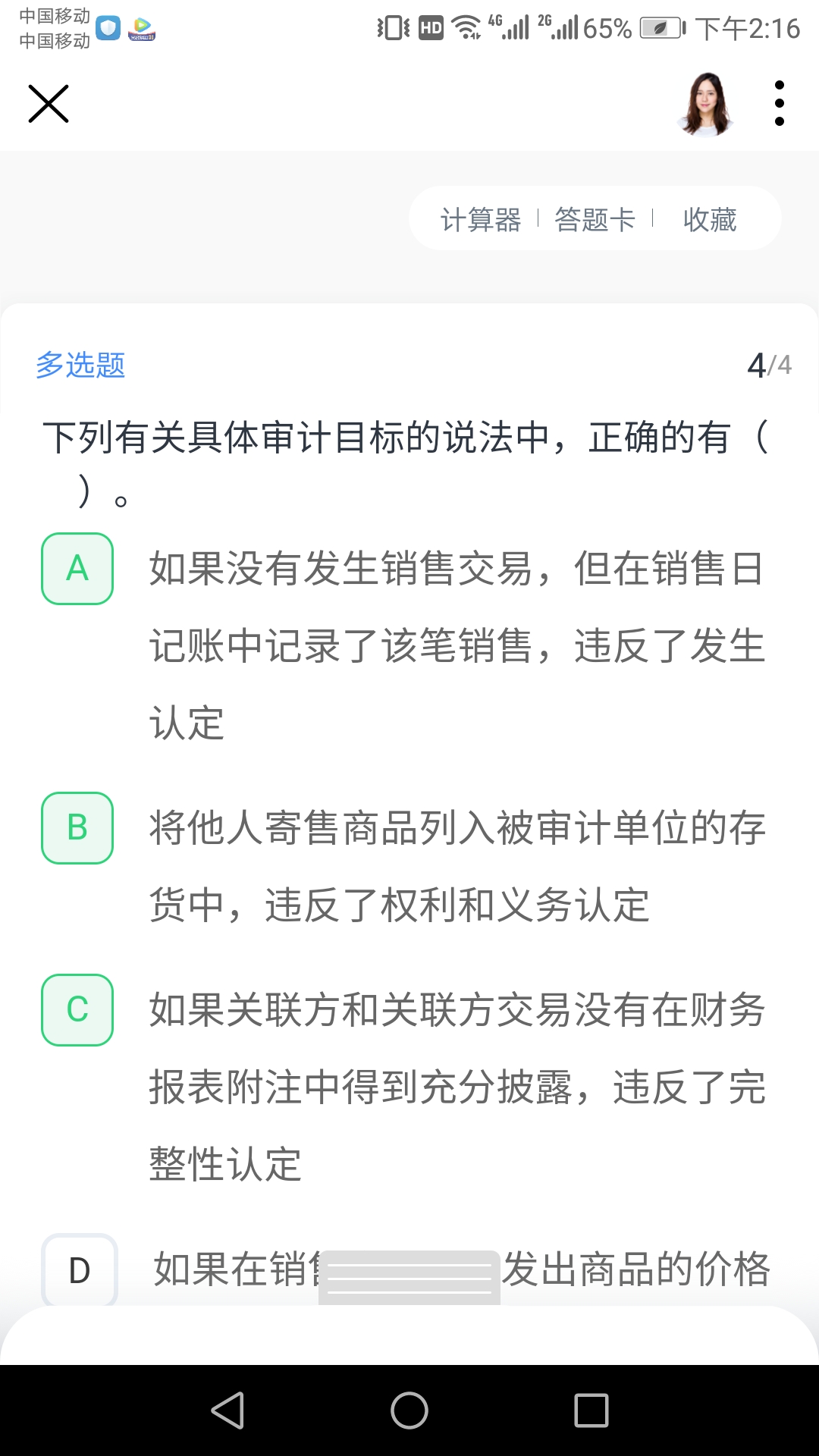Tap the profile avatar photo
The height and width of the screenshot is (1456, 819).
pyautogui.click(x=707, y=104)
